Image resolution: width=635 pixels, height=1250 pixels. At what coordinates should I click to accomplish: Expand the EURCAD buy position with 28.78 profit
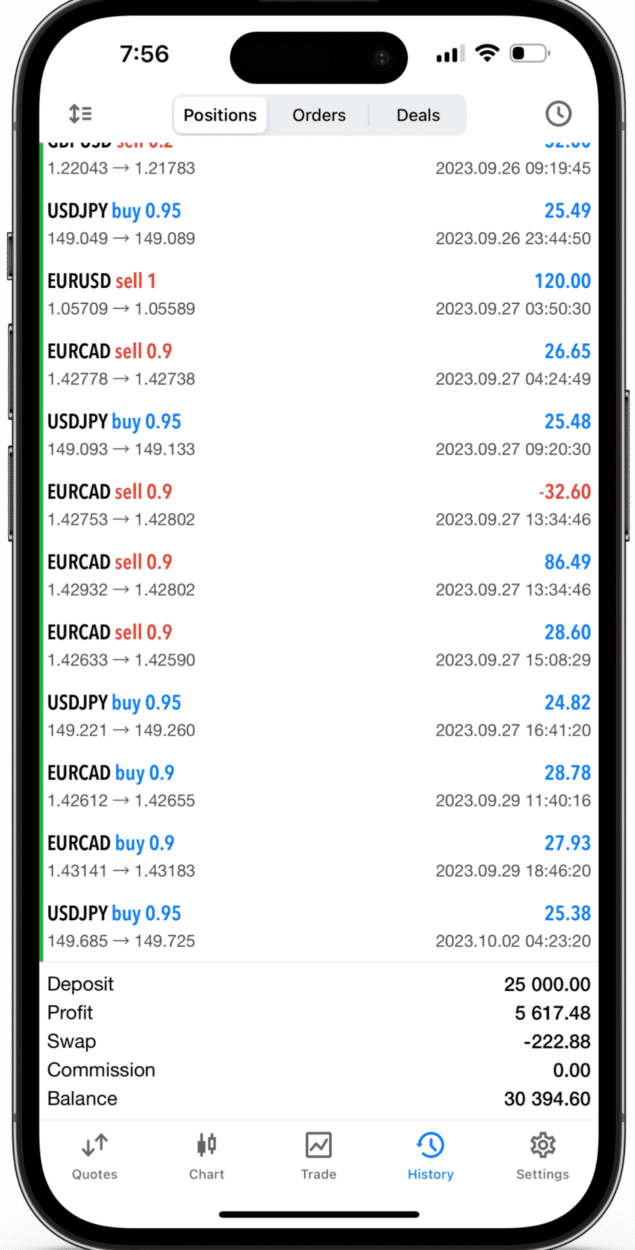[x=318, y=786]
